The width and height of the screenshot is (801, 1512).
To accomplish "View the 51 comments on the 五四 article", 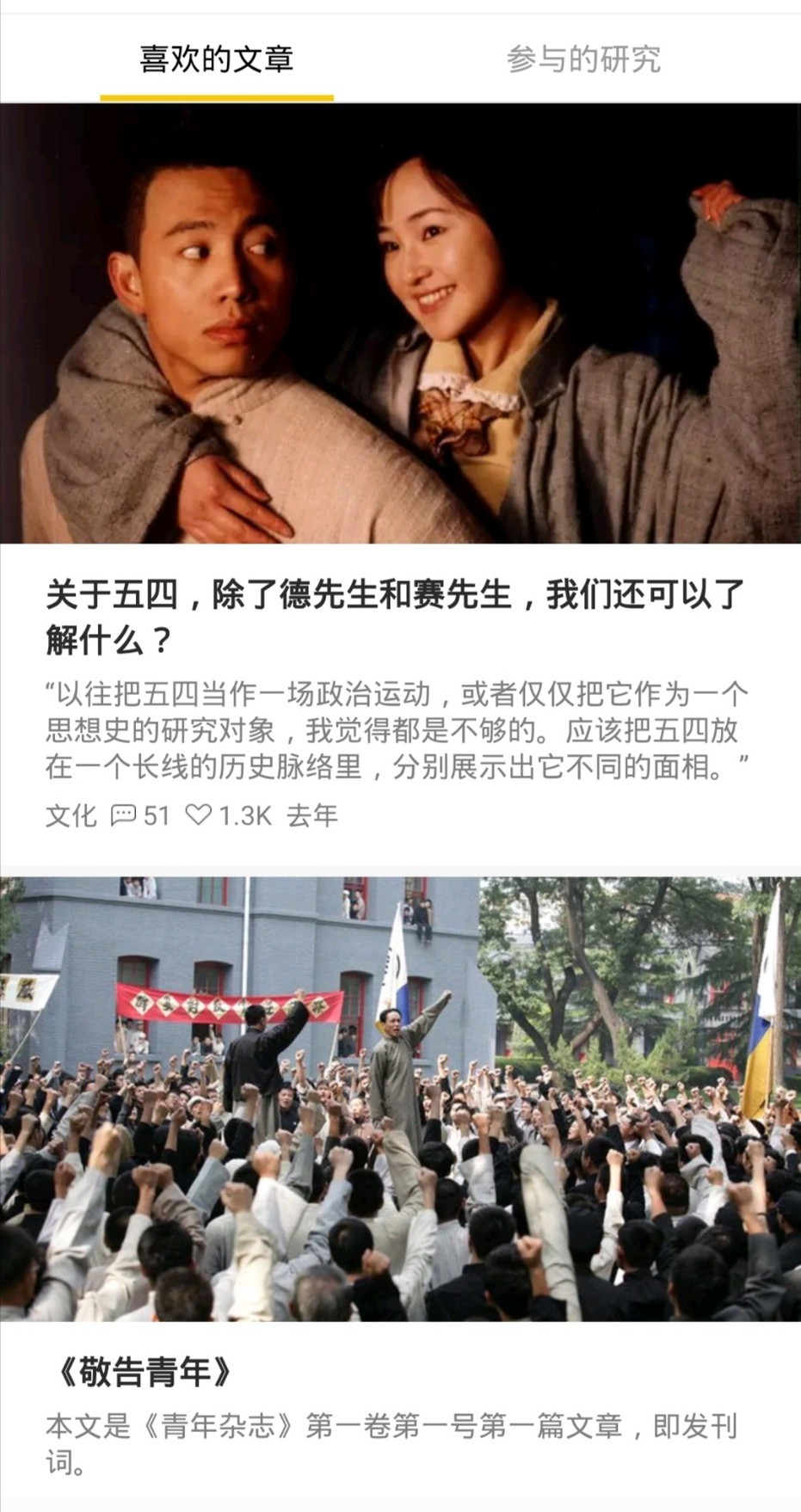I will click(141, 814).
